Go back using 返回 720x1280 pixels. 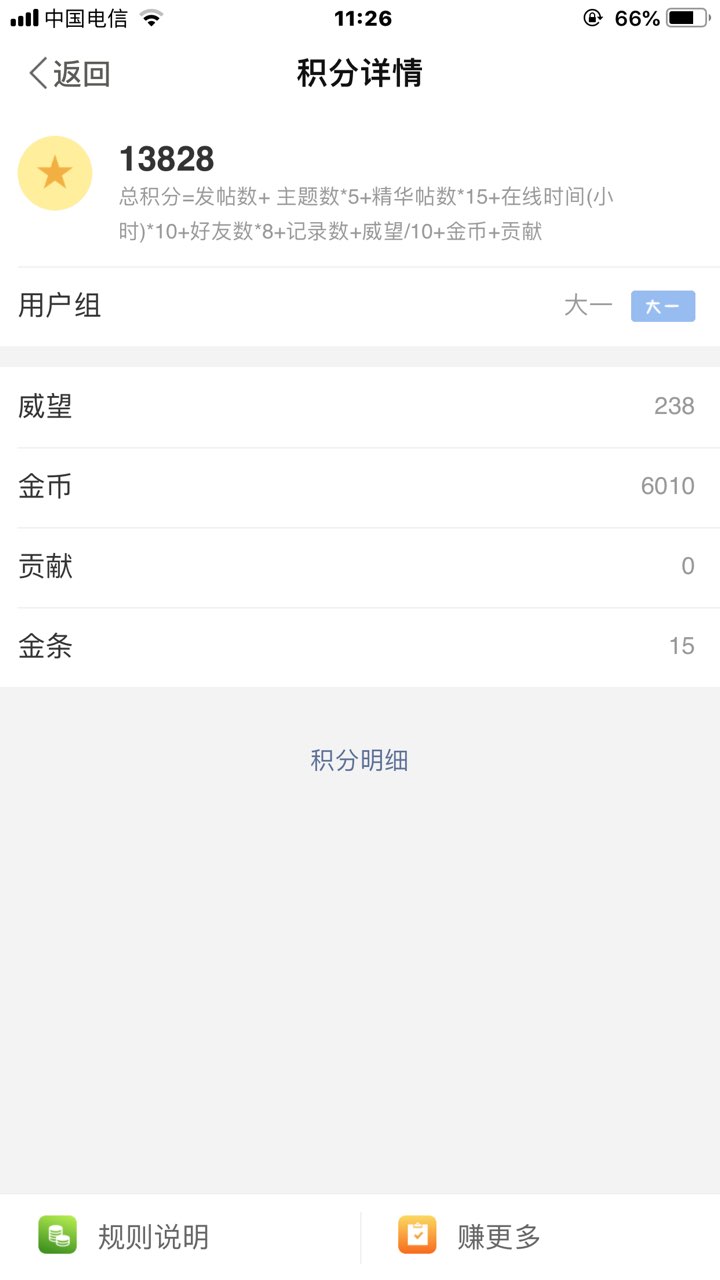pos(69,73)
